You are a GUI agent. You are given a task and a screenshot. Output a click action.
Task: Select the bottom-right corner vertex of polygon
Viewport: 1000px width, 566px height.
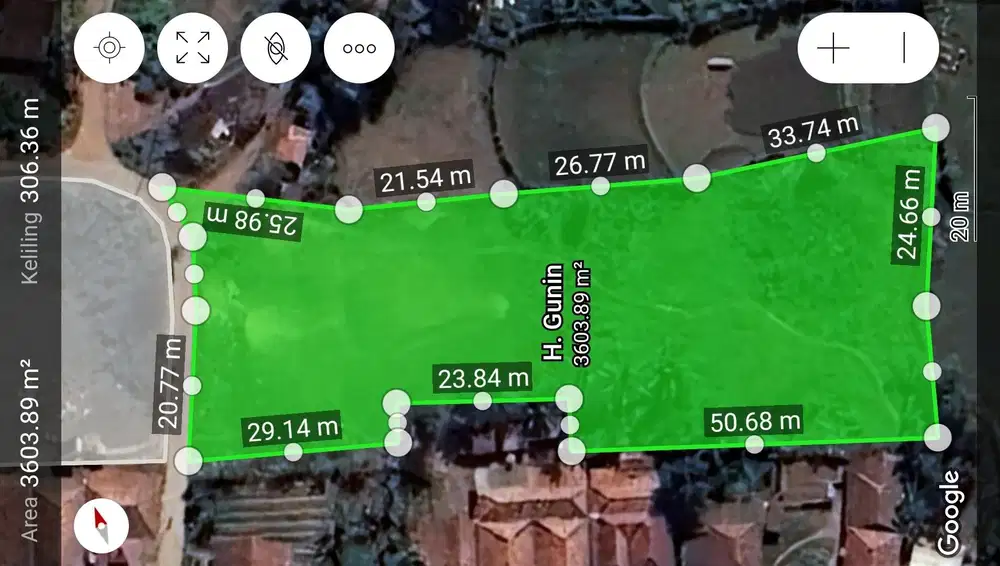(938, 437)
